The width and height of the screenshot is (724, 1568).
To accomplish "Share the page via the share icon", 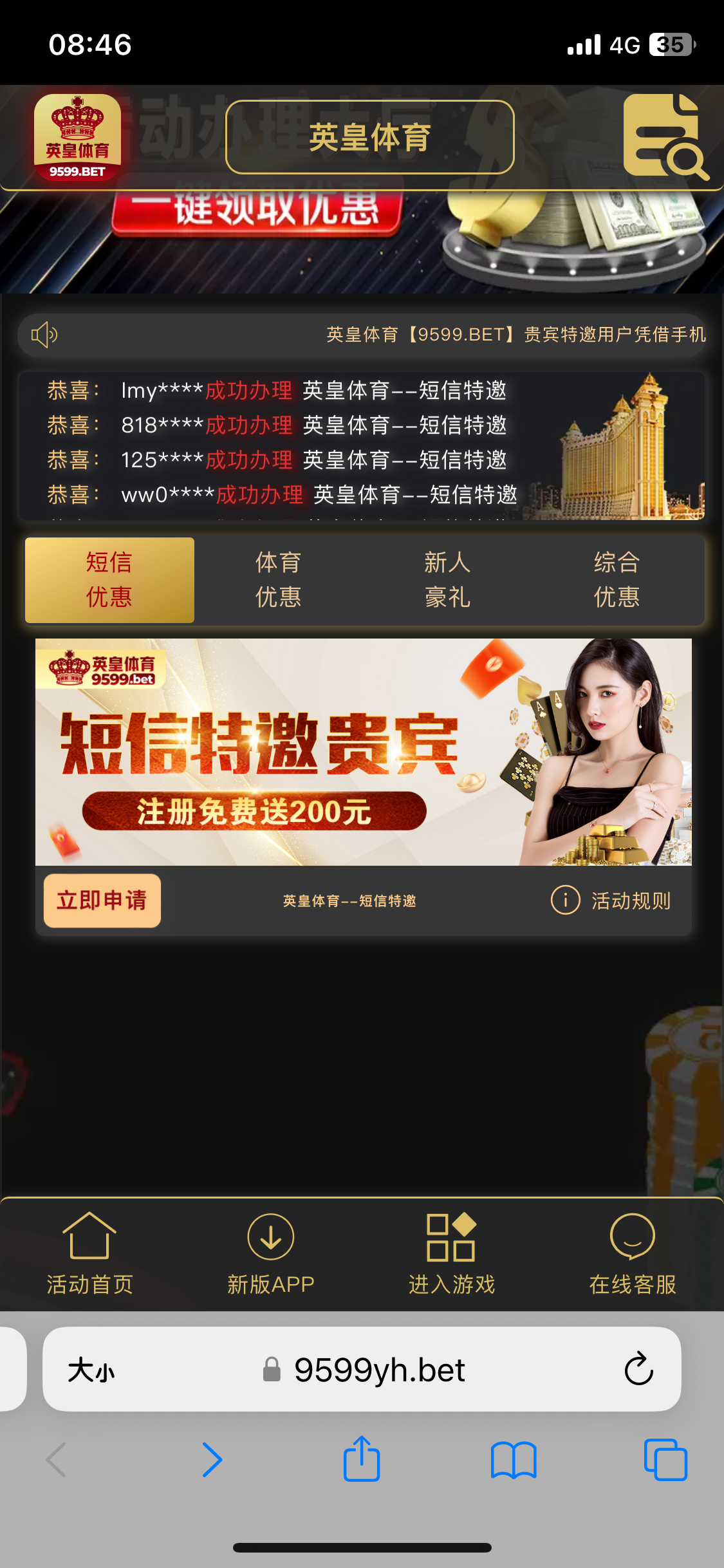I will pyautogui.click(x=362, y=1459).
